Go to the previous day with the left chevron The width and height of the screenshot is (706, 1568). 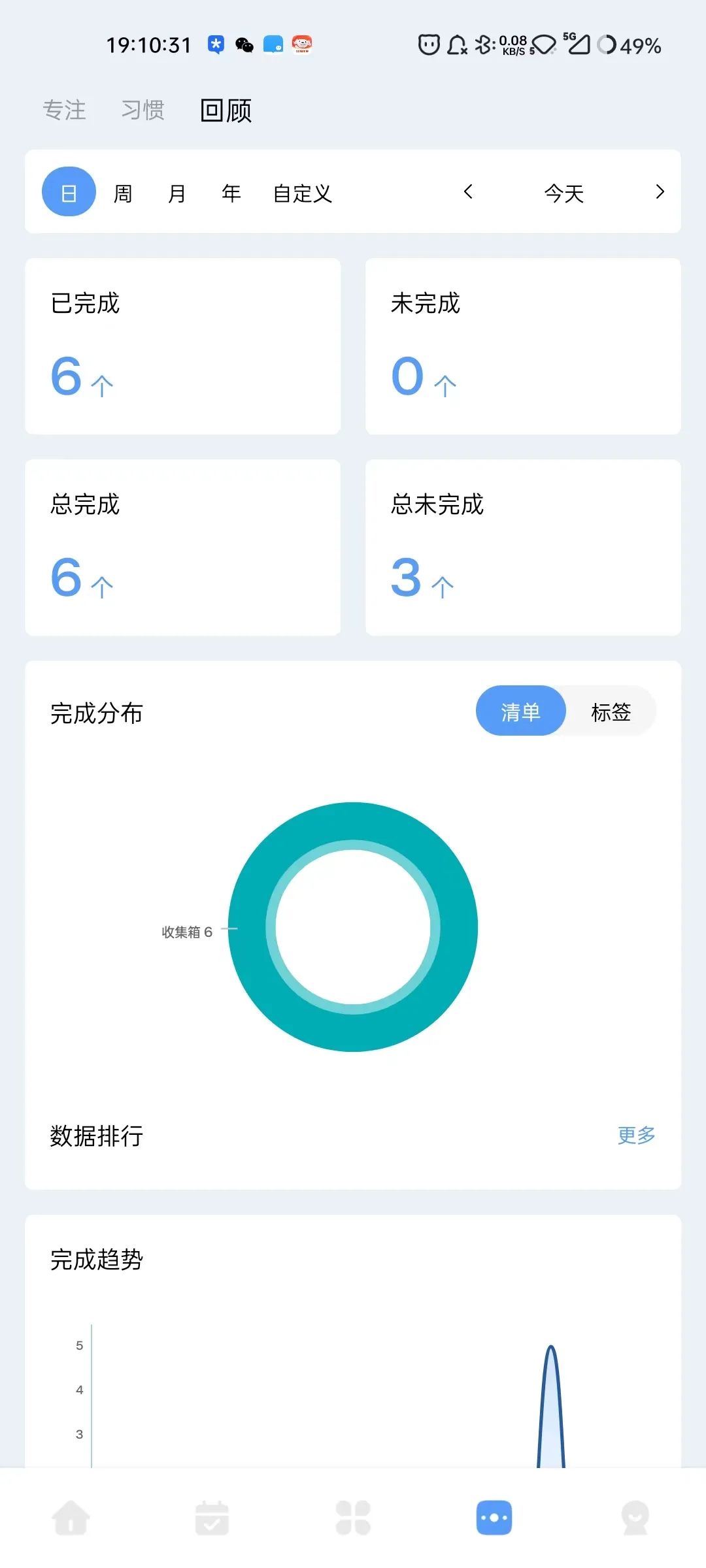pyautogui.click(x=469, y=191)
